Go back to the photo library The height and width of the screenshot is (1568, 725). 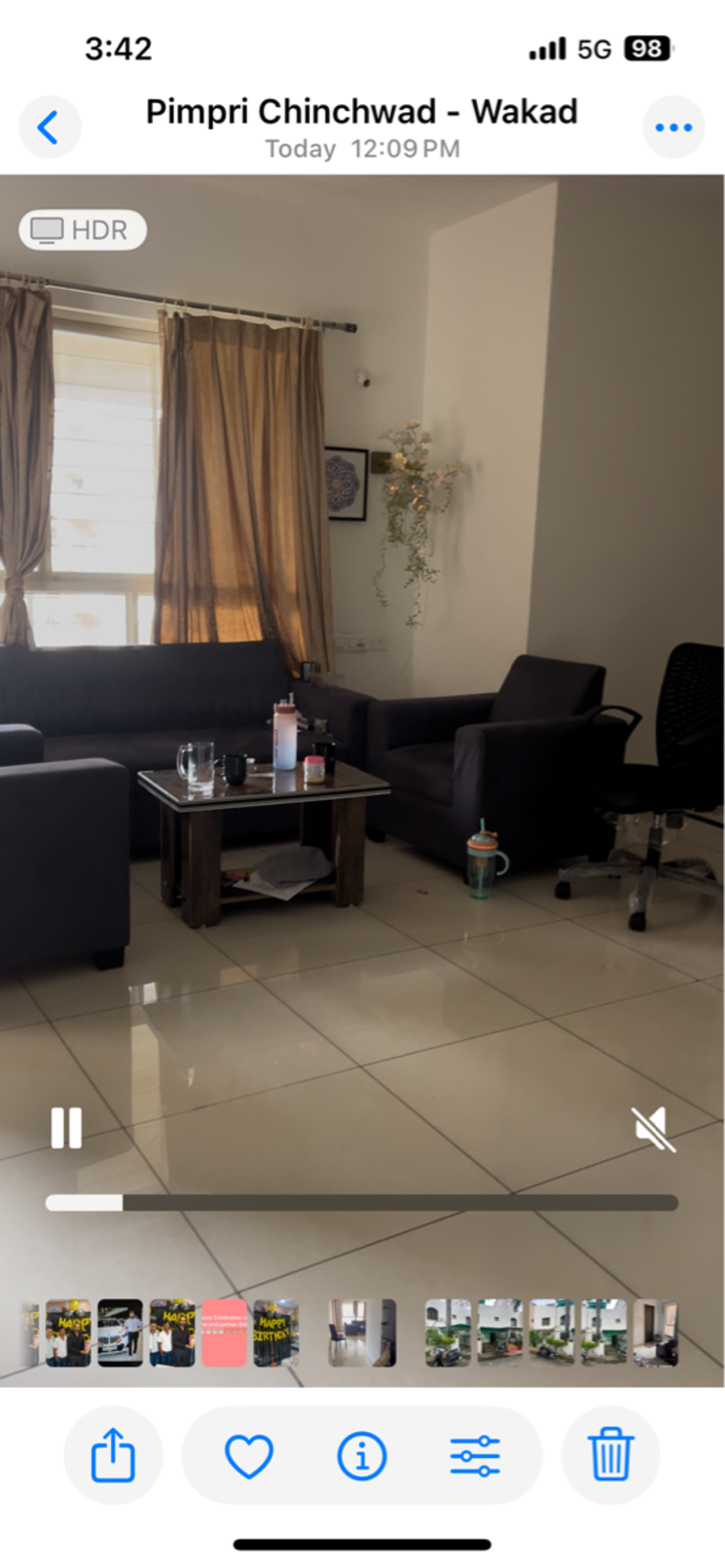tap(49, 128)
